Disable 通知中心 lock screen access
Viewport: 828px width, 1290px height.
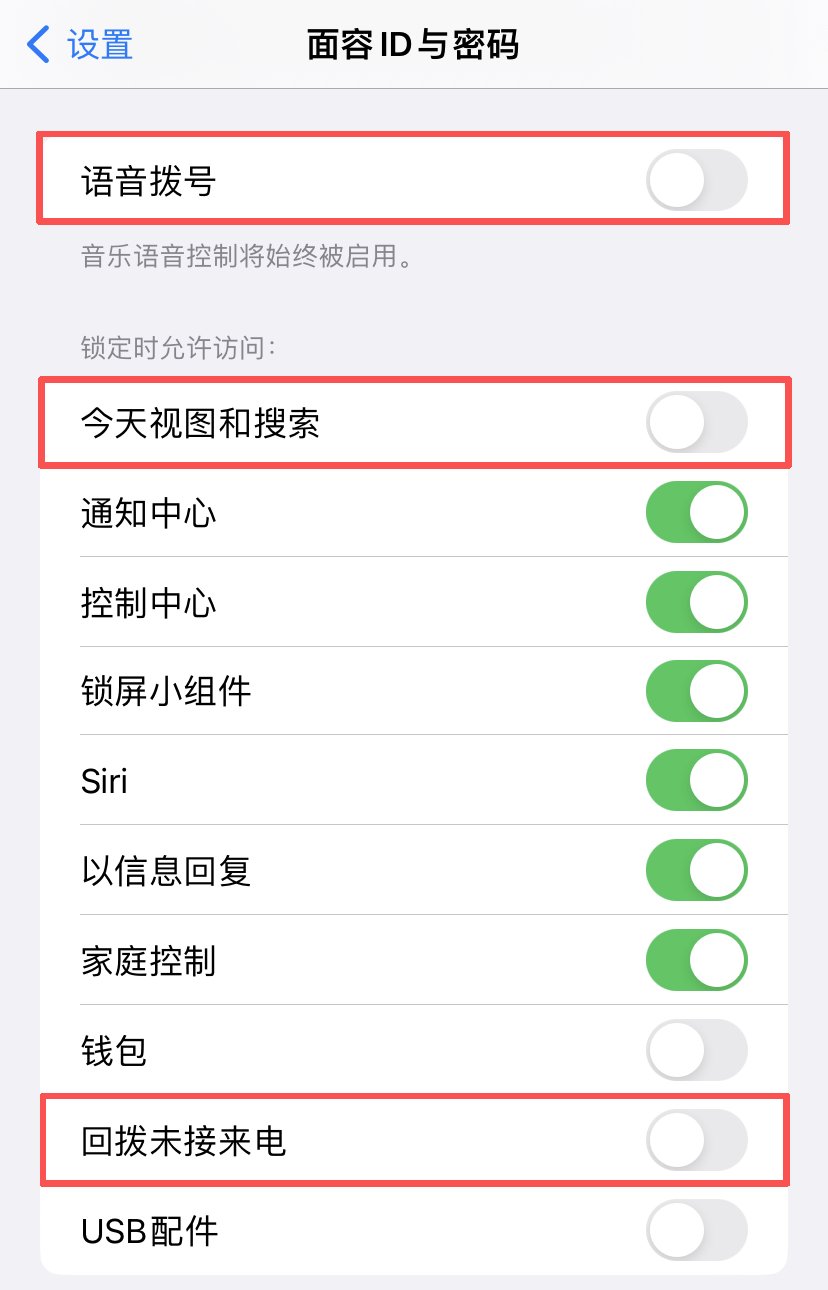click(696, 513)
